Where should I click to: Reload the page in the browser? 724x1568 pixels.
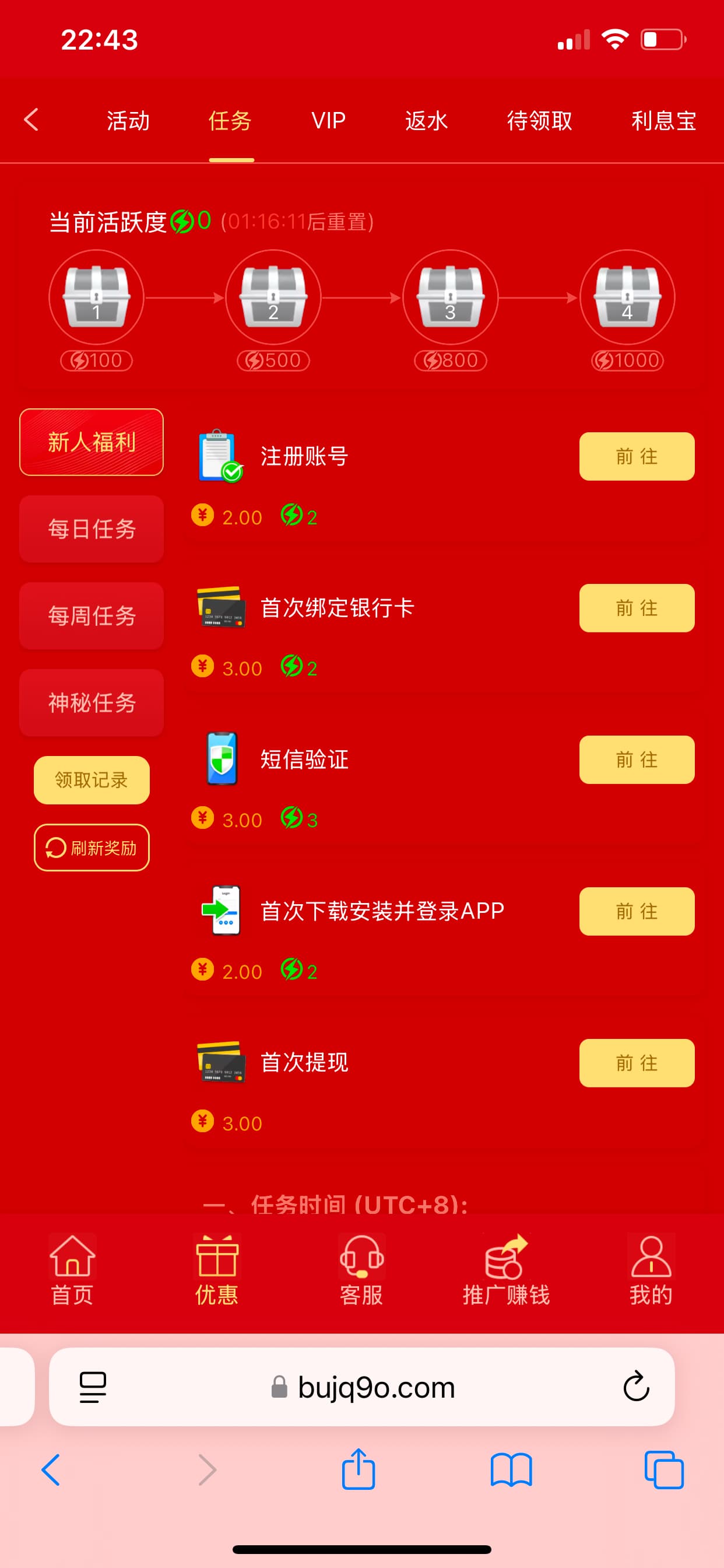pos(636,1386)
